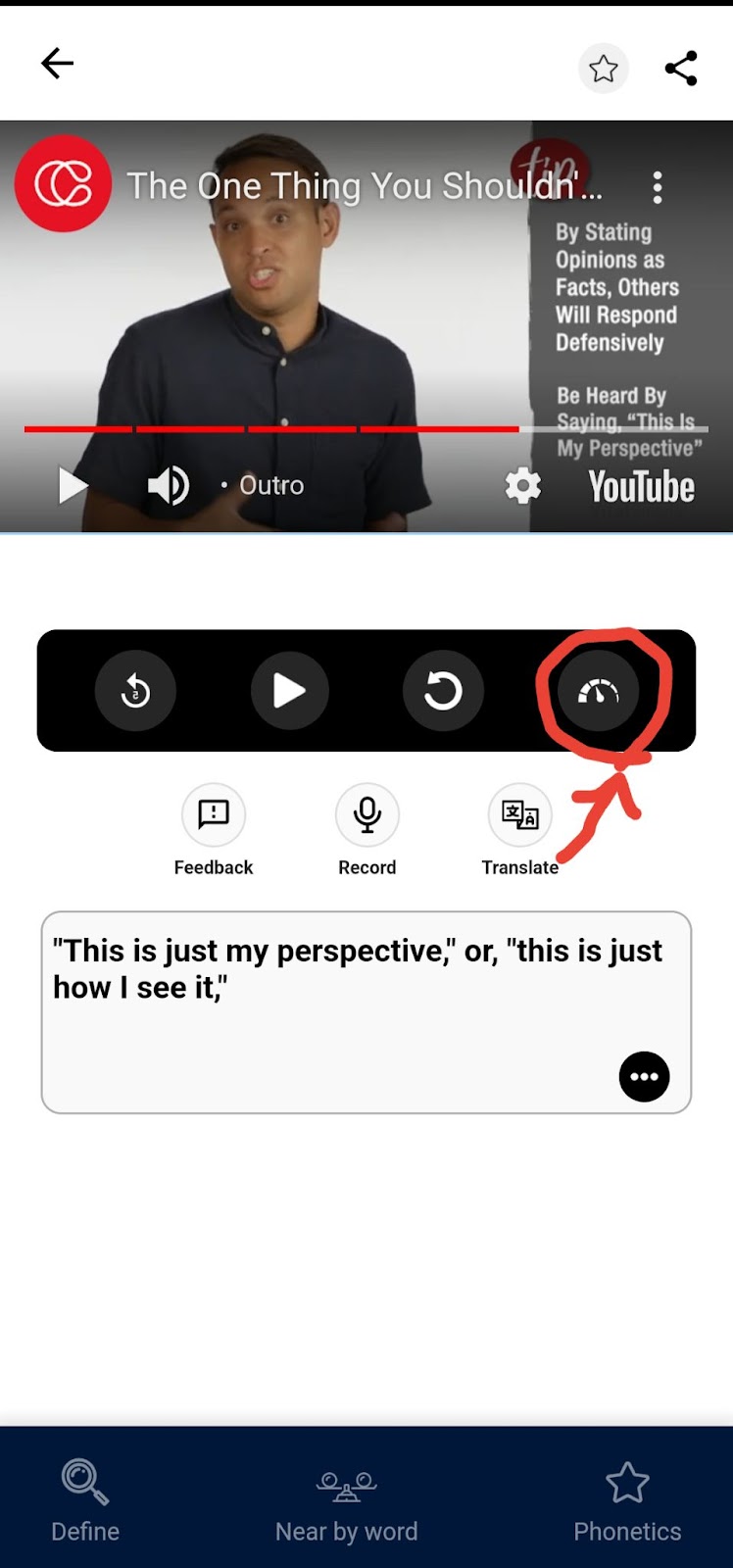Rewind five seconds

point(135,691)
